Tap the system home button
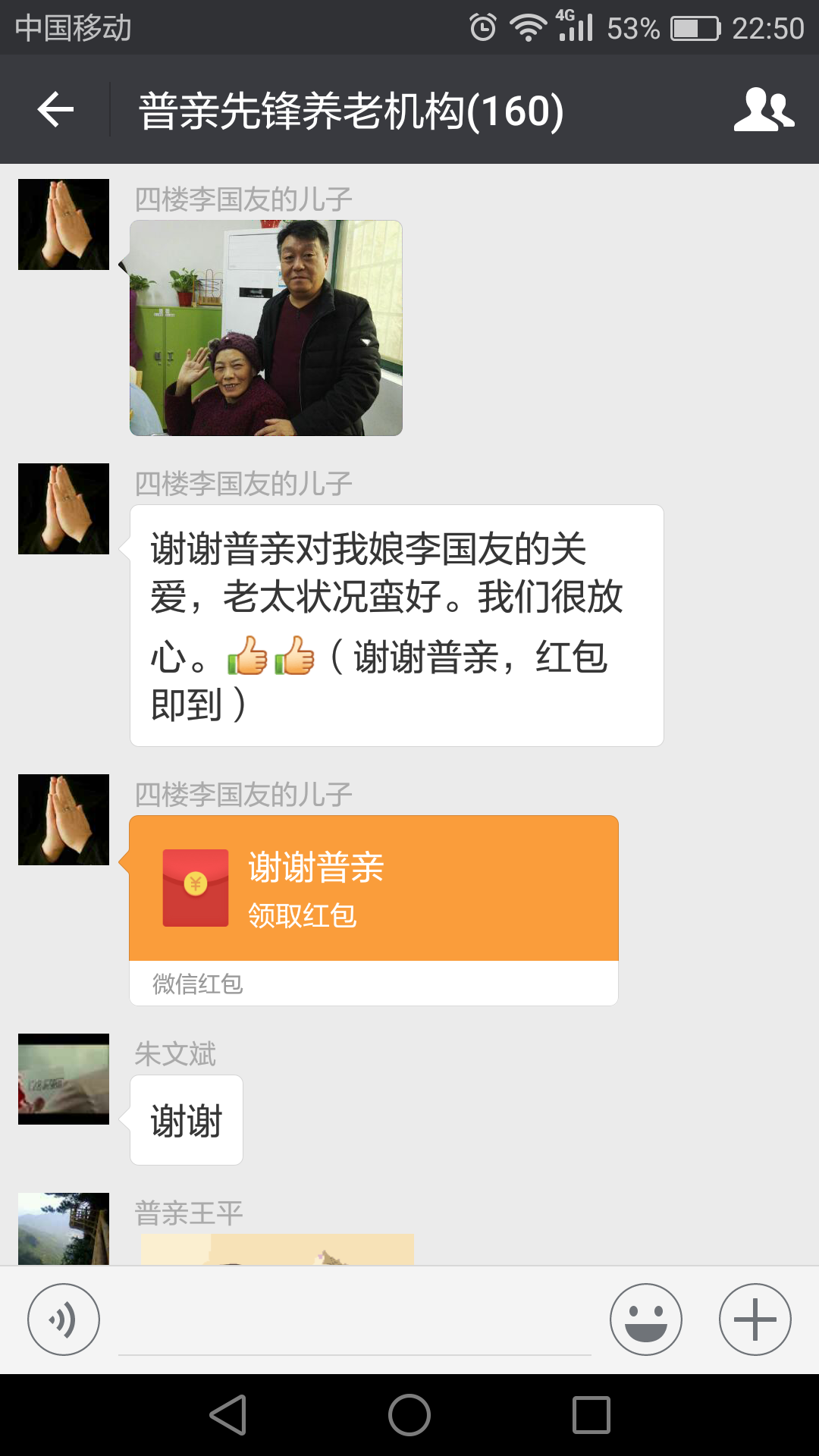 pos(409,1415)
